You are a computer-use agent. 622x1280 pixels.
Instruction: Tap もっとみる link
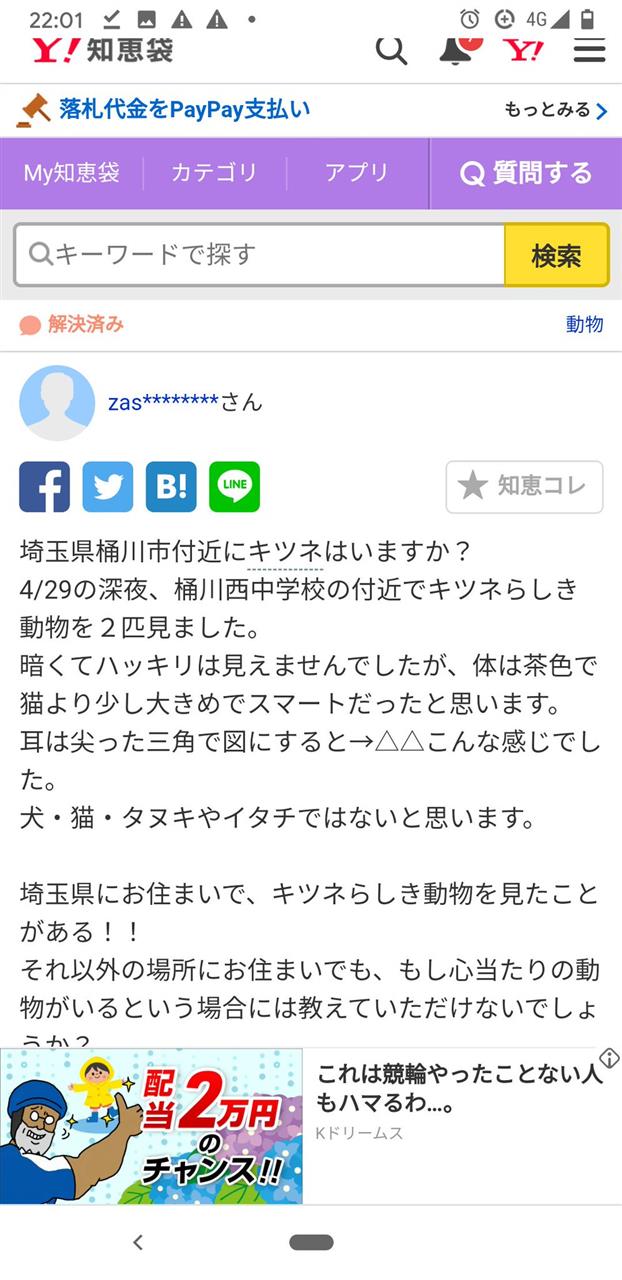pyautogui.click(x=556, y=110)
